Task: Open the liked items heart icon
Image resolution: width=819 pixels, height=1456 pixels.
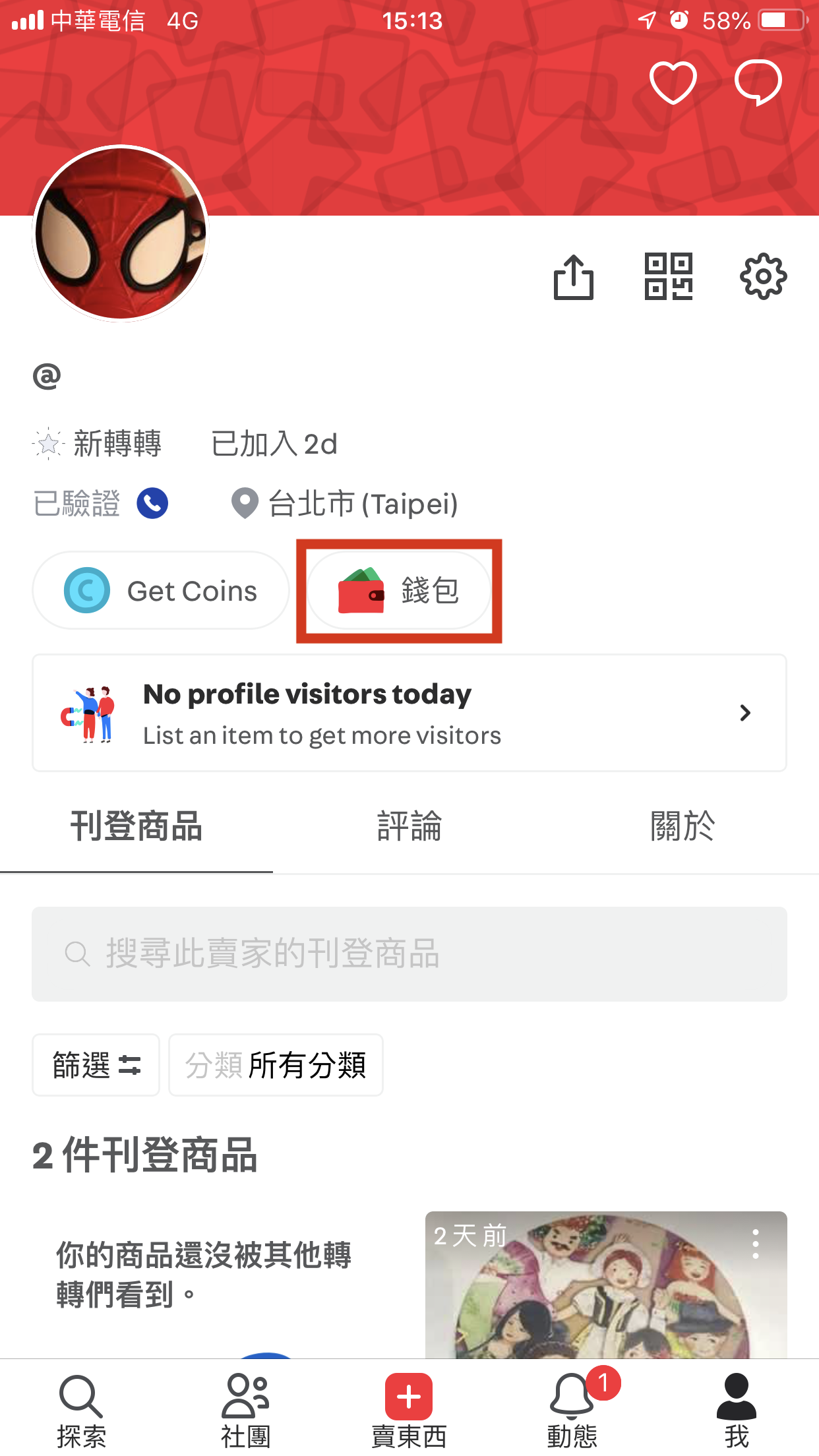Action: pos(673,83)
